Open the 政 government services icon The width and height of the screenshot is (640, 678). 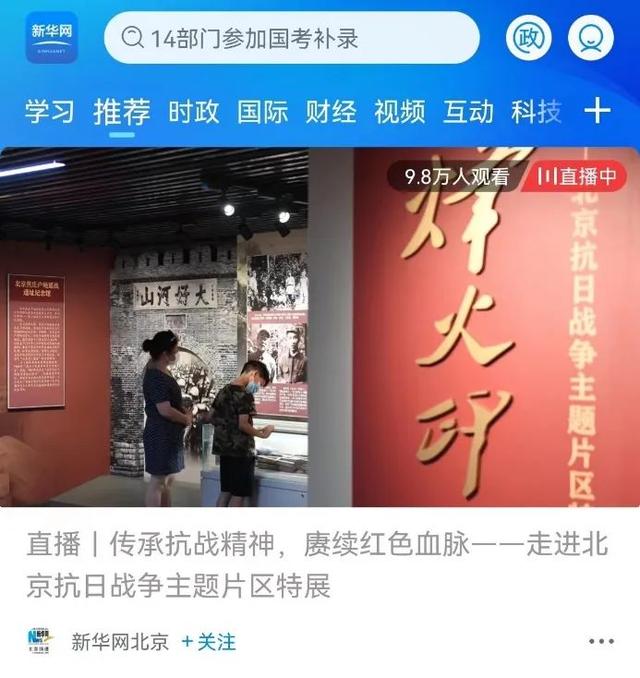coord(528,38)
